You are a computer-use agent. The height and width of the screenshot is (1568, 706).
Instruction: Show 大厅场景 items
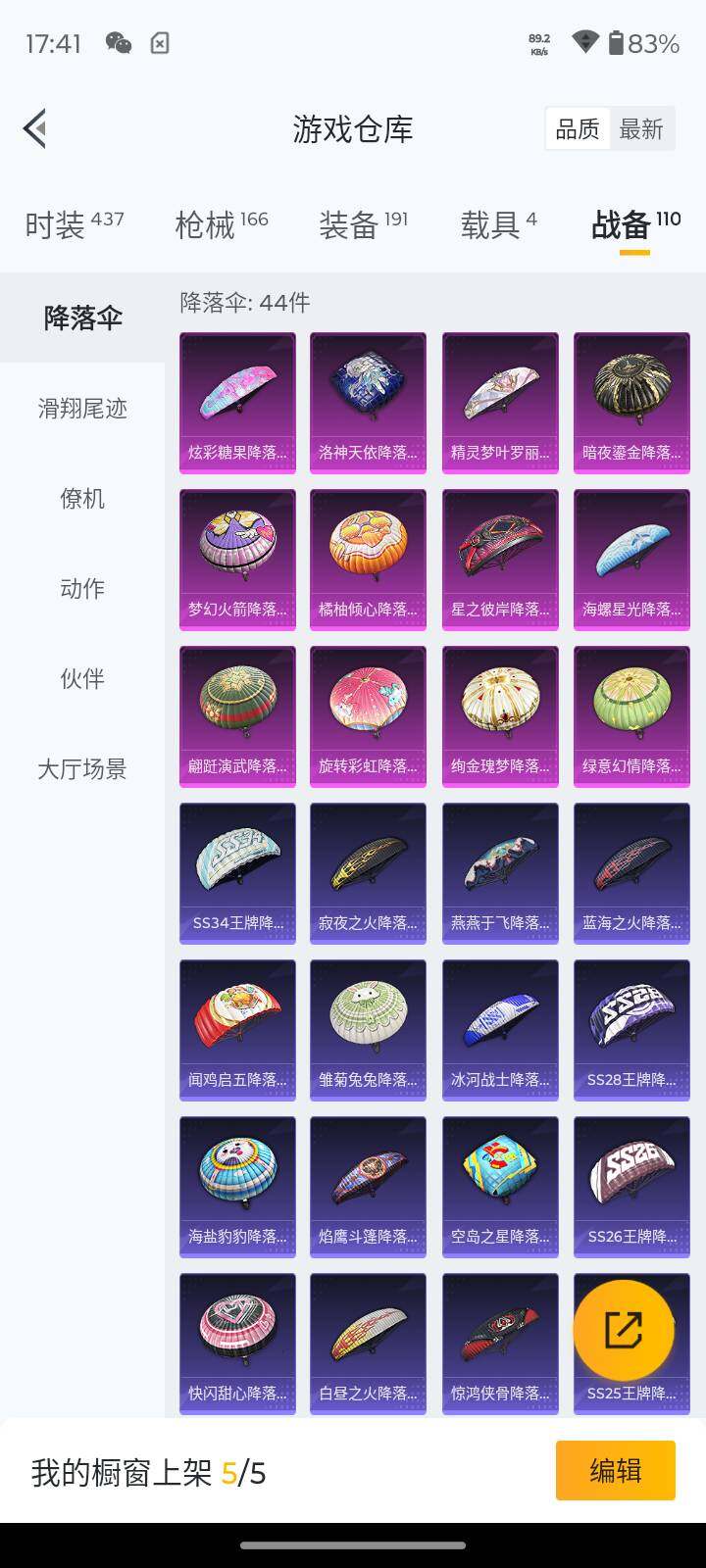coord(82,769)
